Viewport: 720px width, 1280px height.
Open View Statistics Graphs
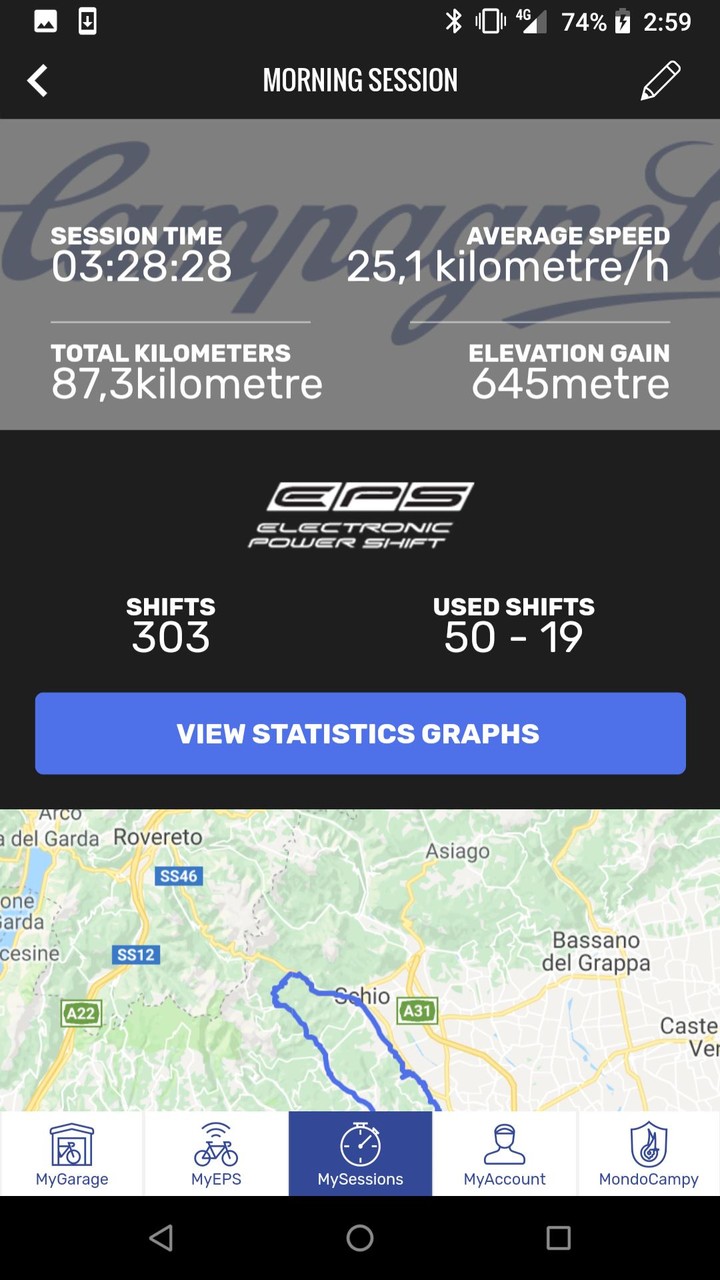pos(360,733)
